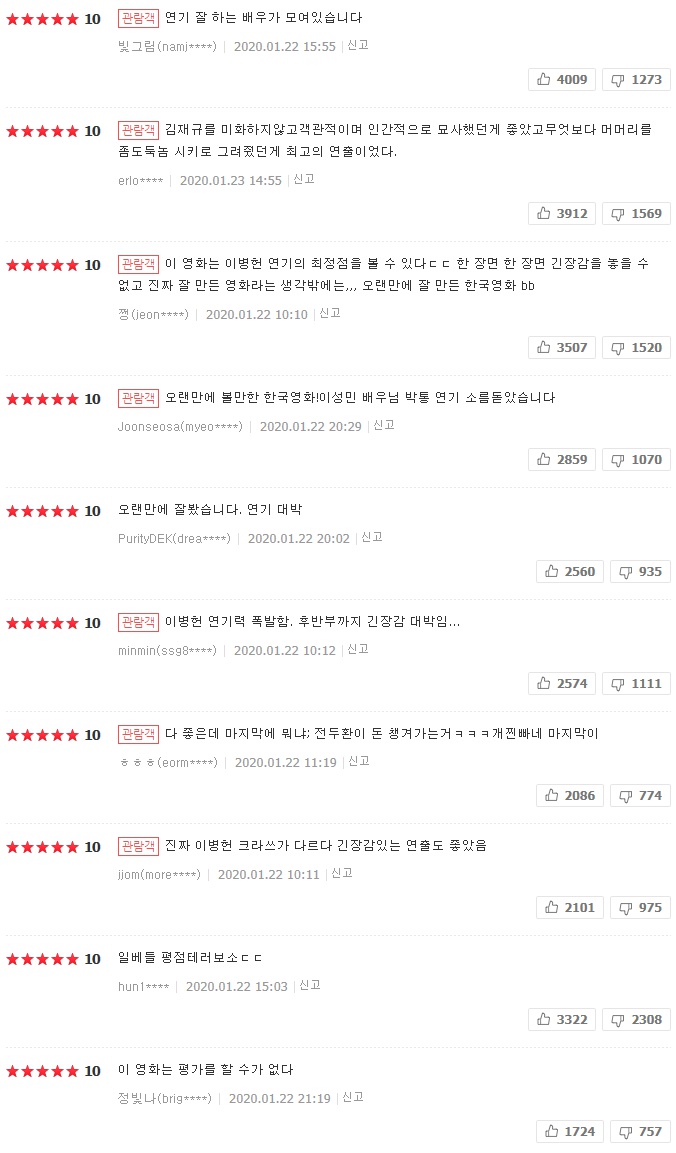This screenshot has height=1153, width=676.
Task: Report the review by jjom(more****)
Action: (x=341, y=874)
